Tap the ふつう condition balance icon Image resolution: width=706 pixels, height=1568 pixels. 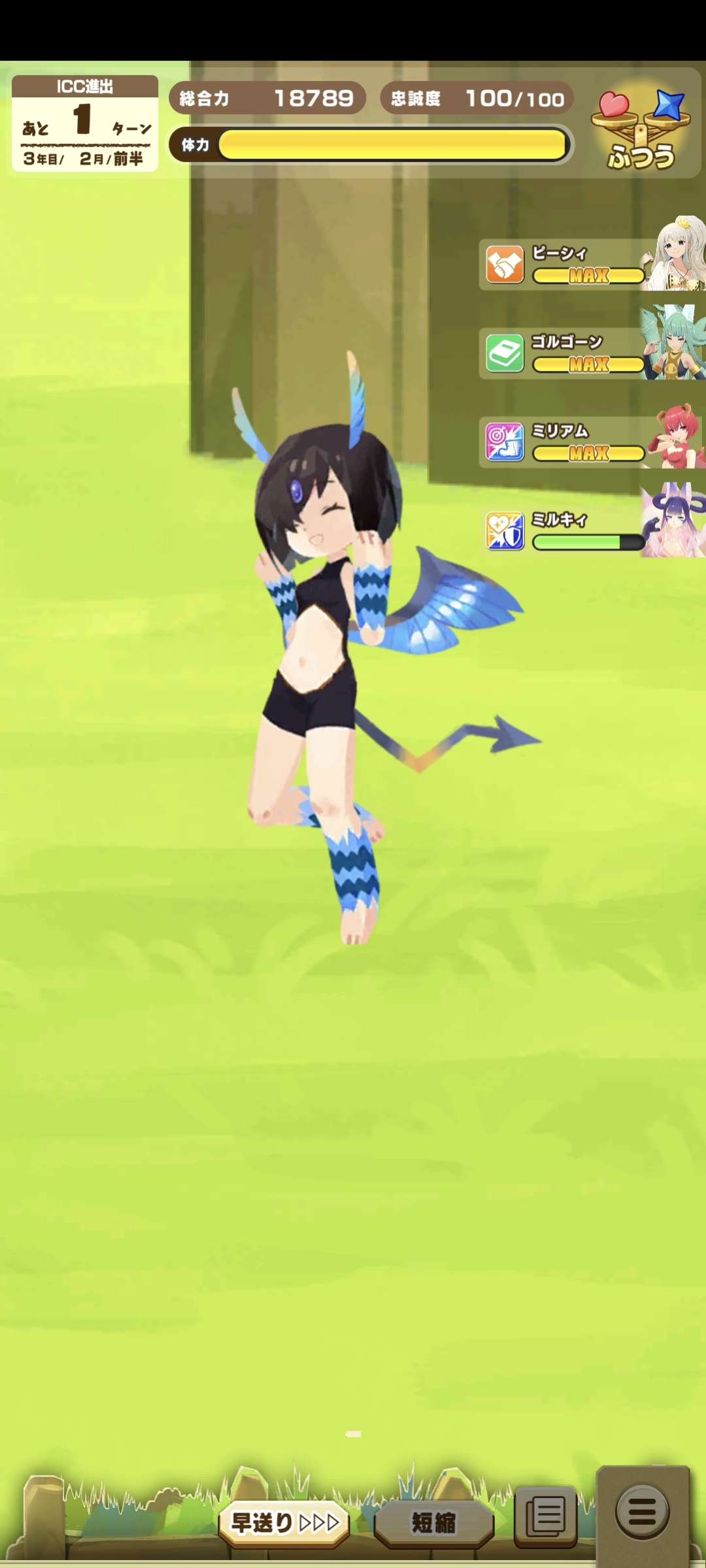pyautogui.click(x=641, y=131)
